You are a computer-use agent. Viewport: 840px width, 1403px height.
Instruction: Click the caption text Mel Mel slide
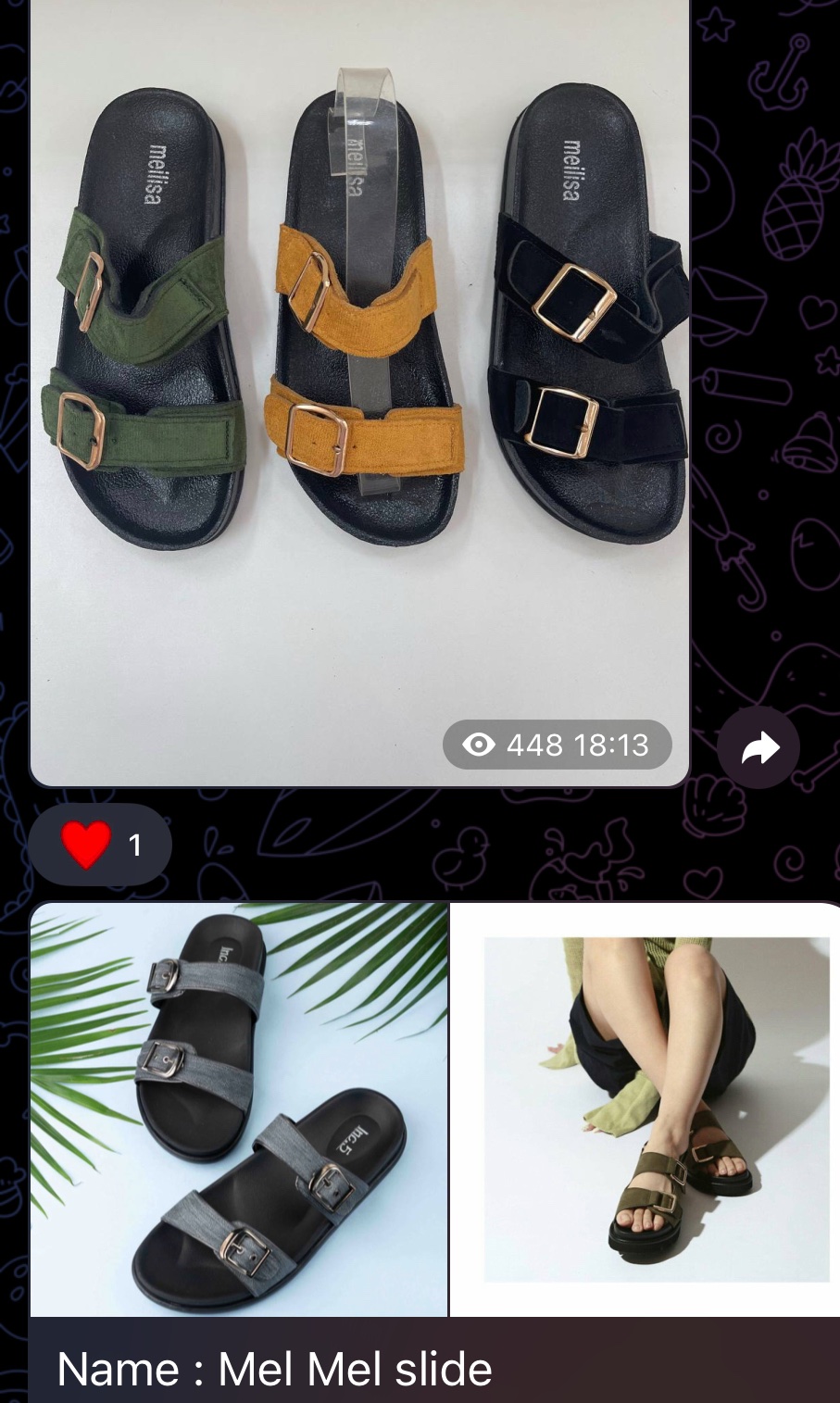pos(275,1369)
